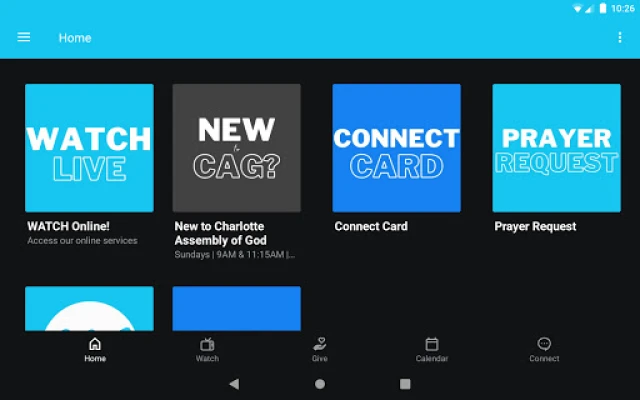Tap the system recent apps button
The image size is (640, 400).
[405, 383]
